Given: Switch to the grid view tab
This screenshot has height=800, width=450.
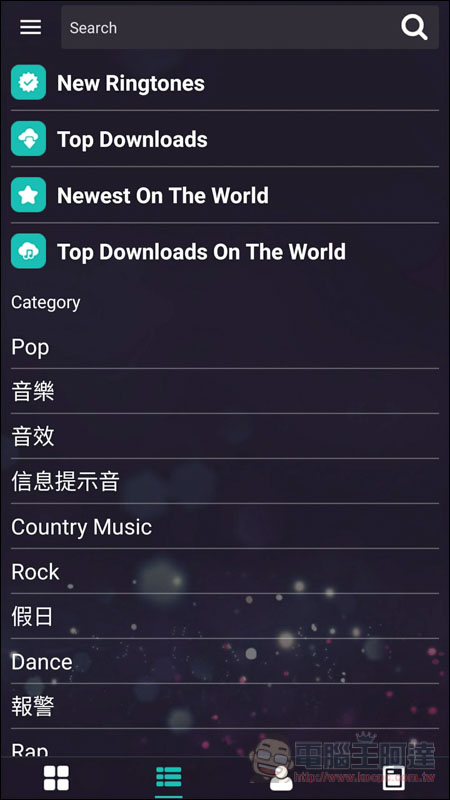Looking at the screenshot, I should tap(56, 778).
